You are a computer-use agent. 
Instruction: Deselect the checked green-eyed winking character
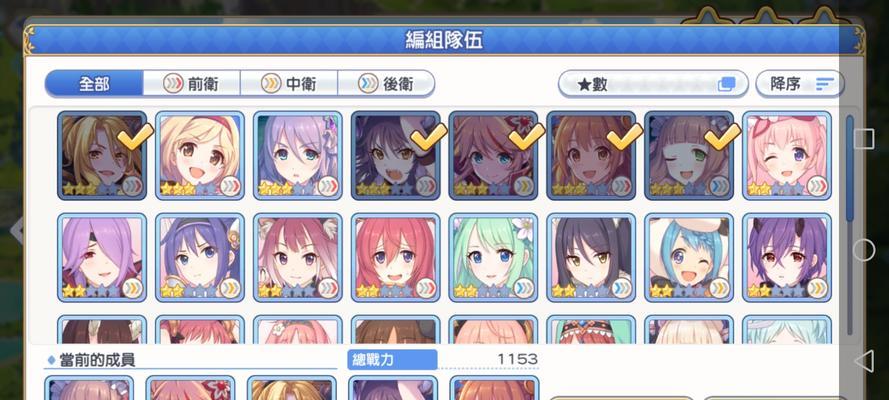tap(689, 155)
